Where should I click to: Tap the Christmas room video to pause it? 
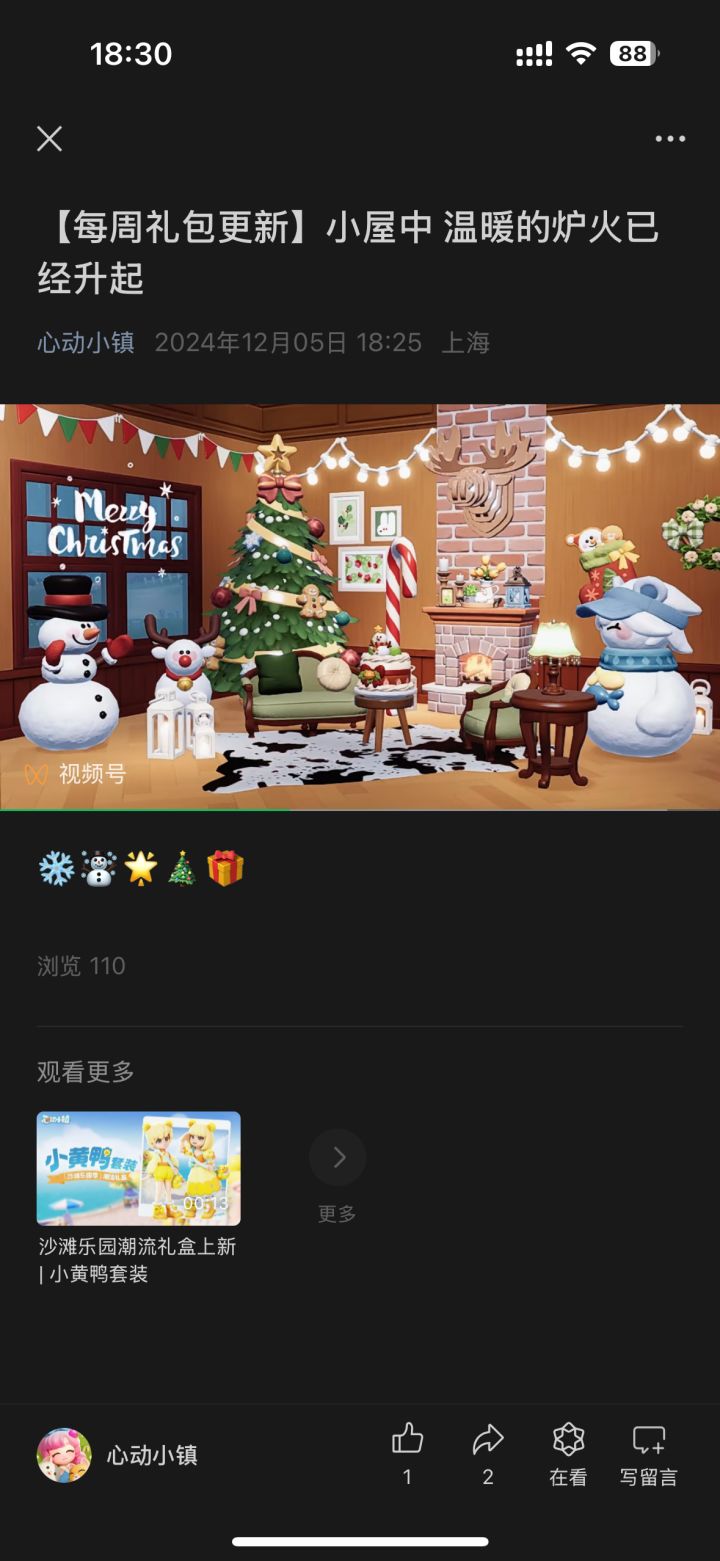point(360,600)
